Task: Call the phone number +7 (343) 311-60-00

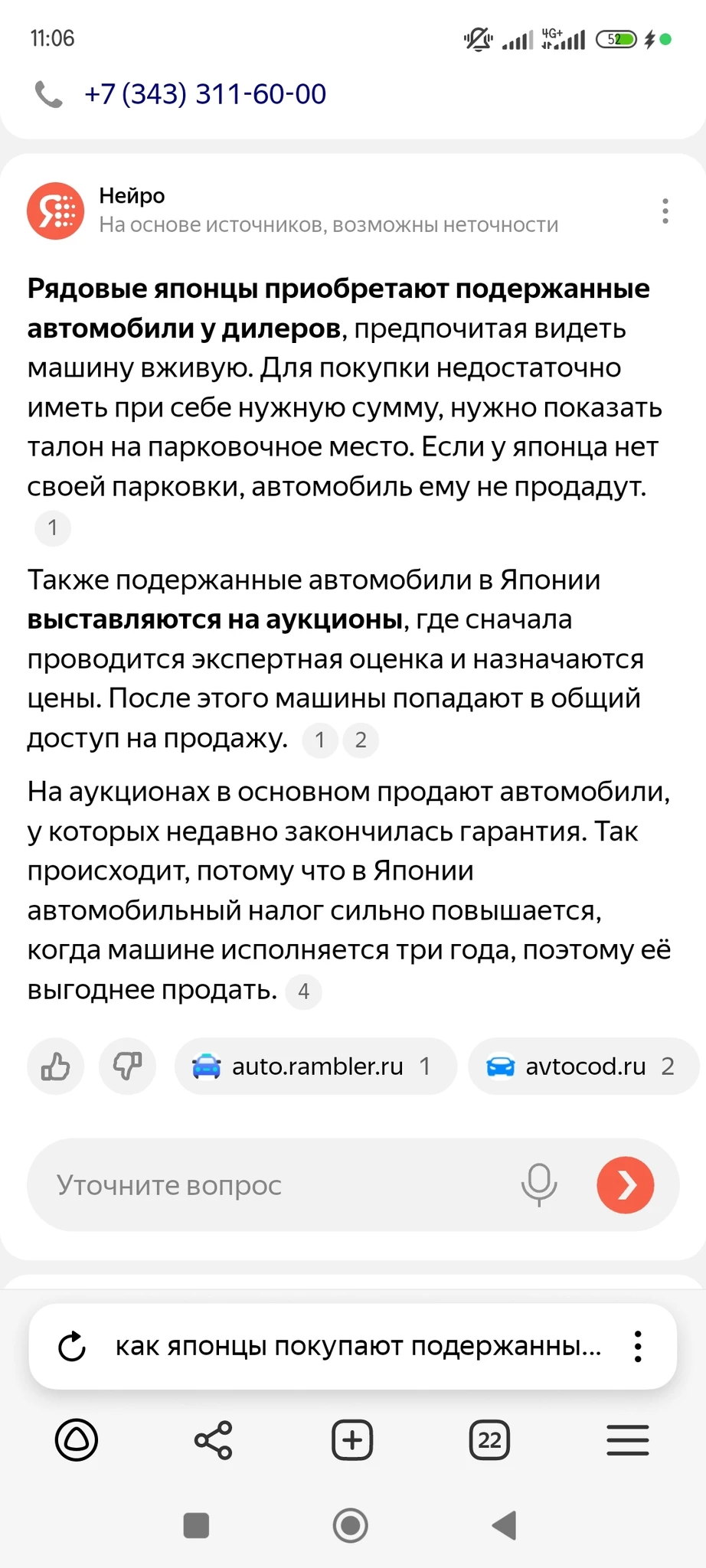Action: 204,94
